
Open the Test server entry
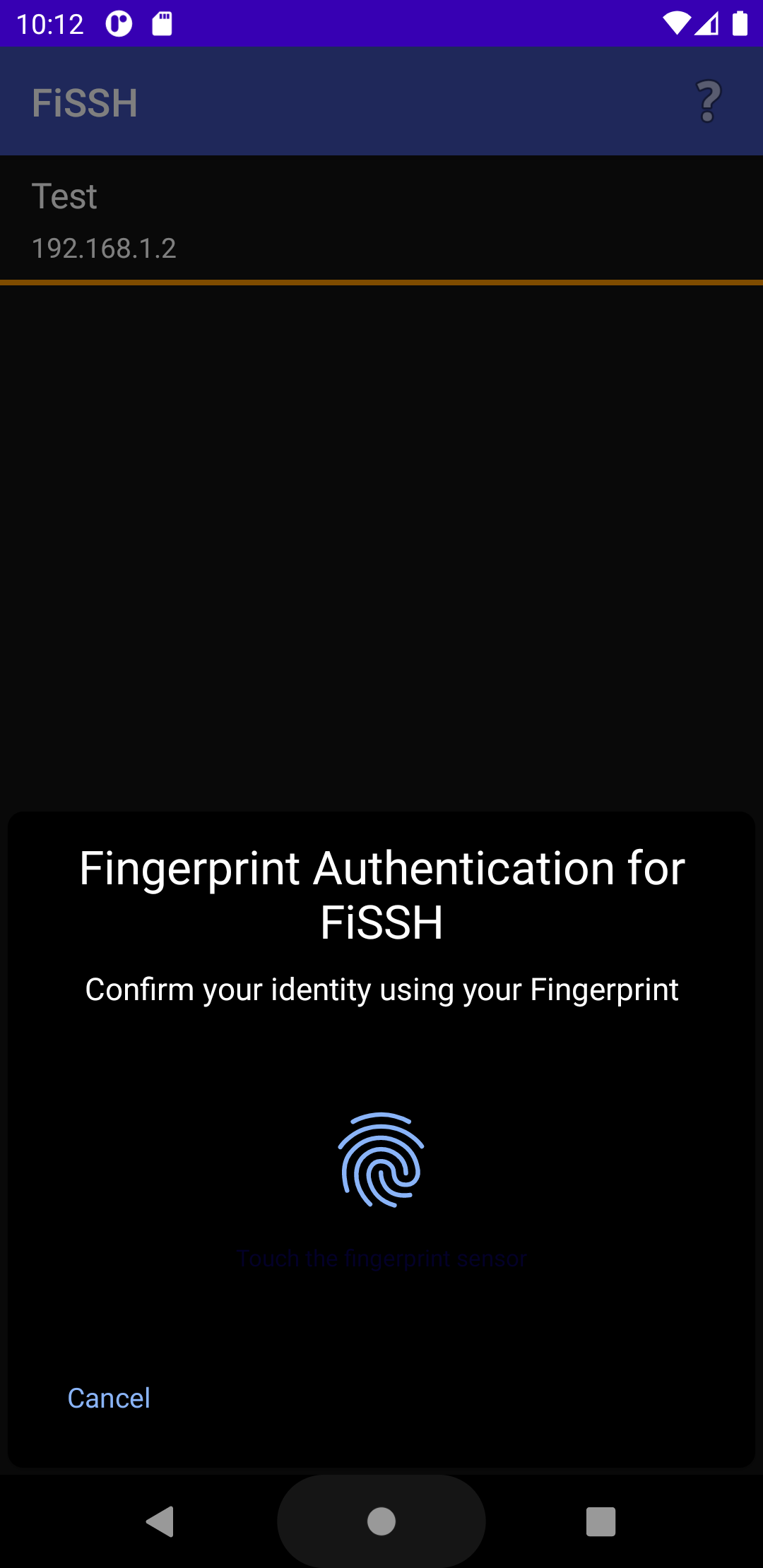(x=381, y=219)
